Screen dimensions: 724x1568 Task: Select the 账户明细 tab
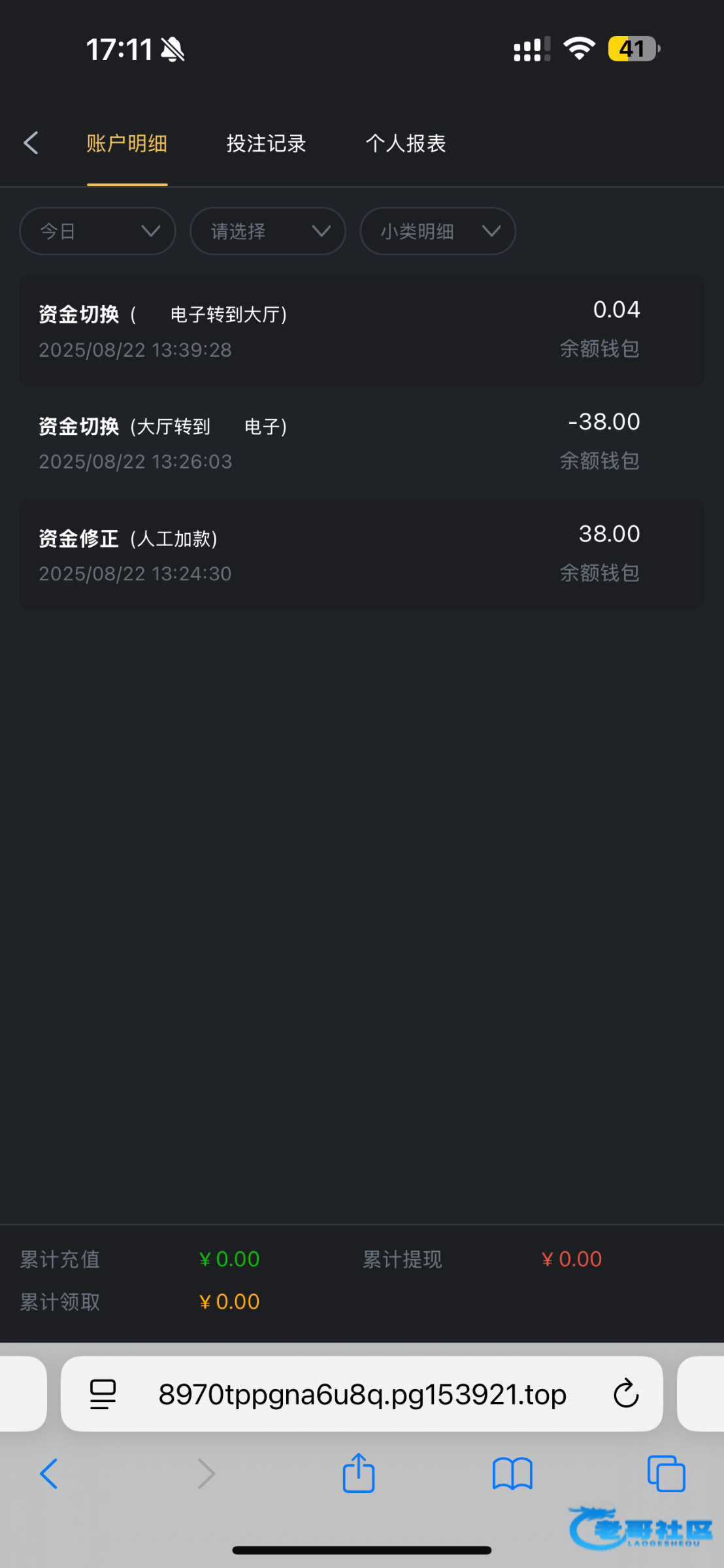(x=127, y=144)
